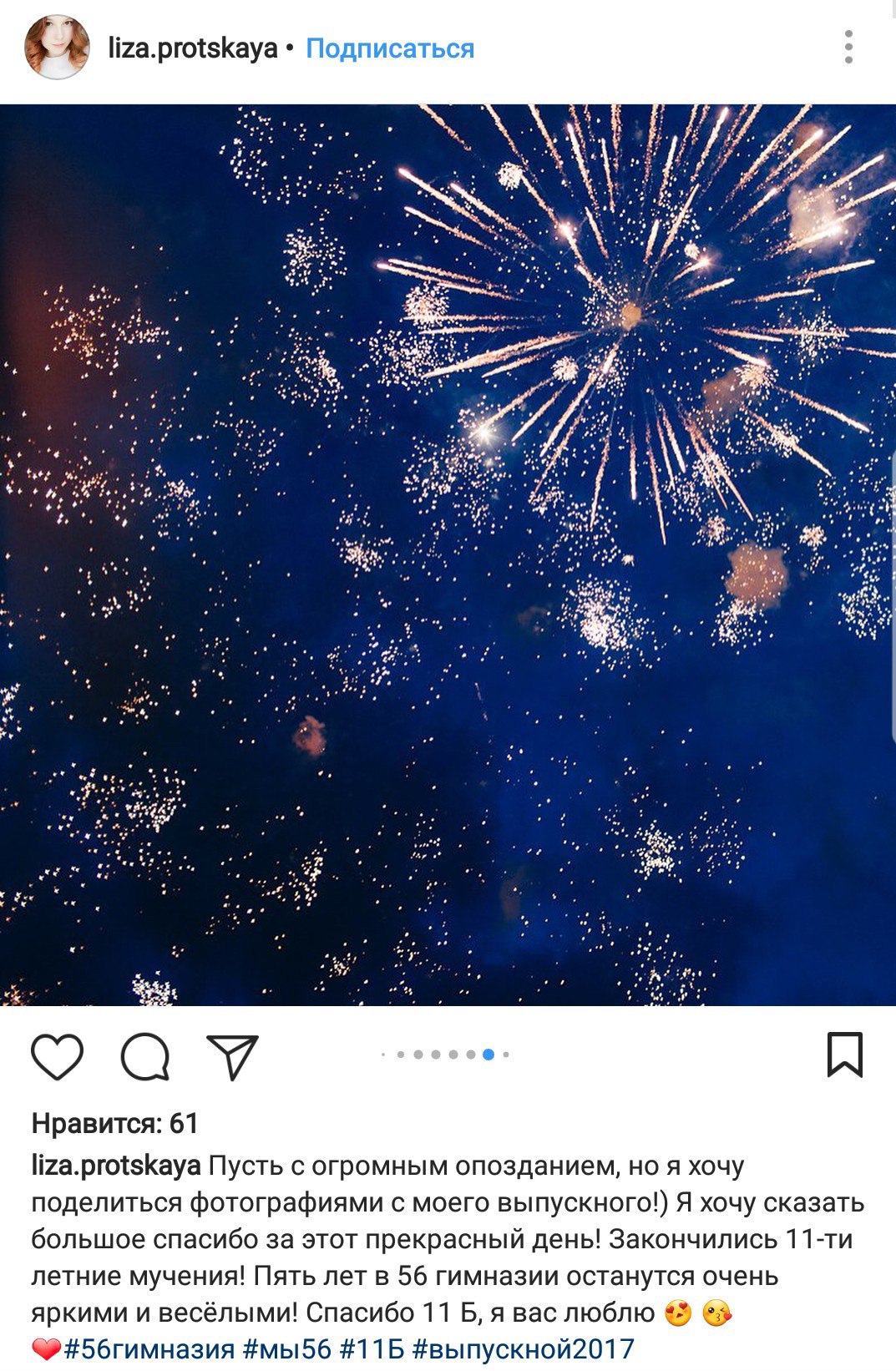Like the post with heart icon
The width and height of the screenshot is (896, 1371).
point(58,1056)
